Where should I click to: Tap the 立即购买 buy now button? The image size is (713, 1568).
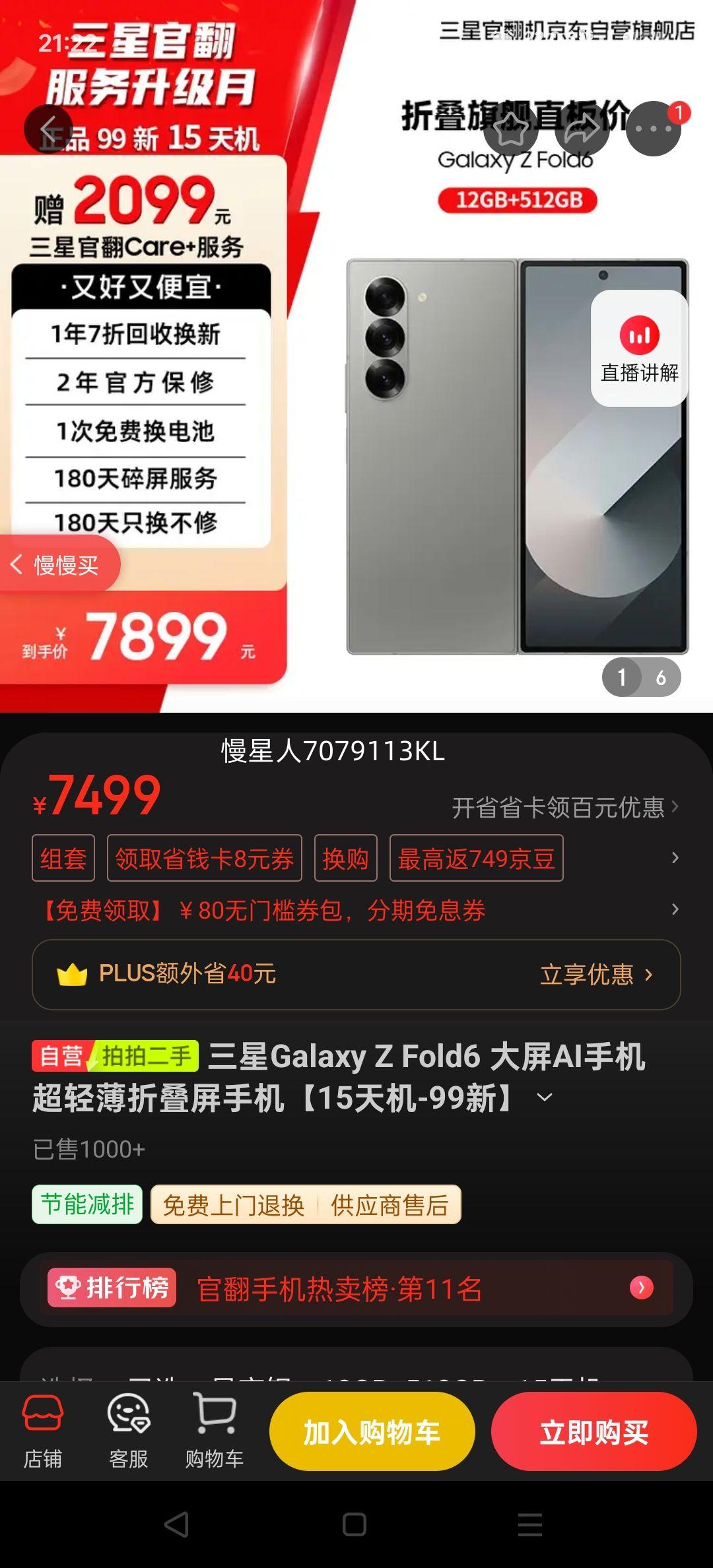(x=593, y=1431)
